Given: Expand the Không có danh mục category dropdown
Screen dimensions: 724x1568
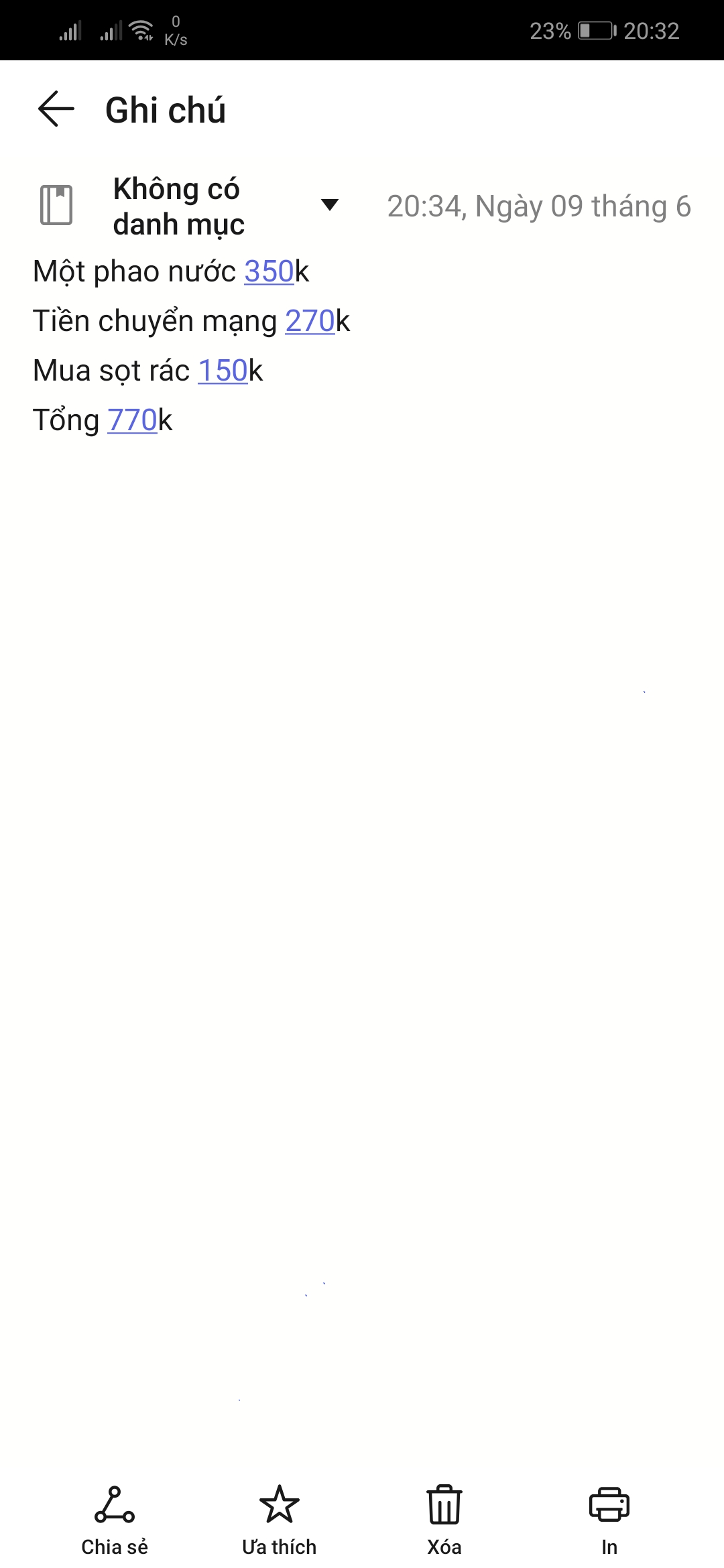Looking at the screenshot, I should click(329, 205).
